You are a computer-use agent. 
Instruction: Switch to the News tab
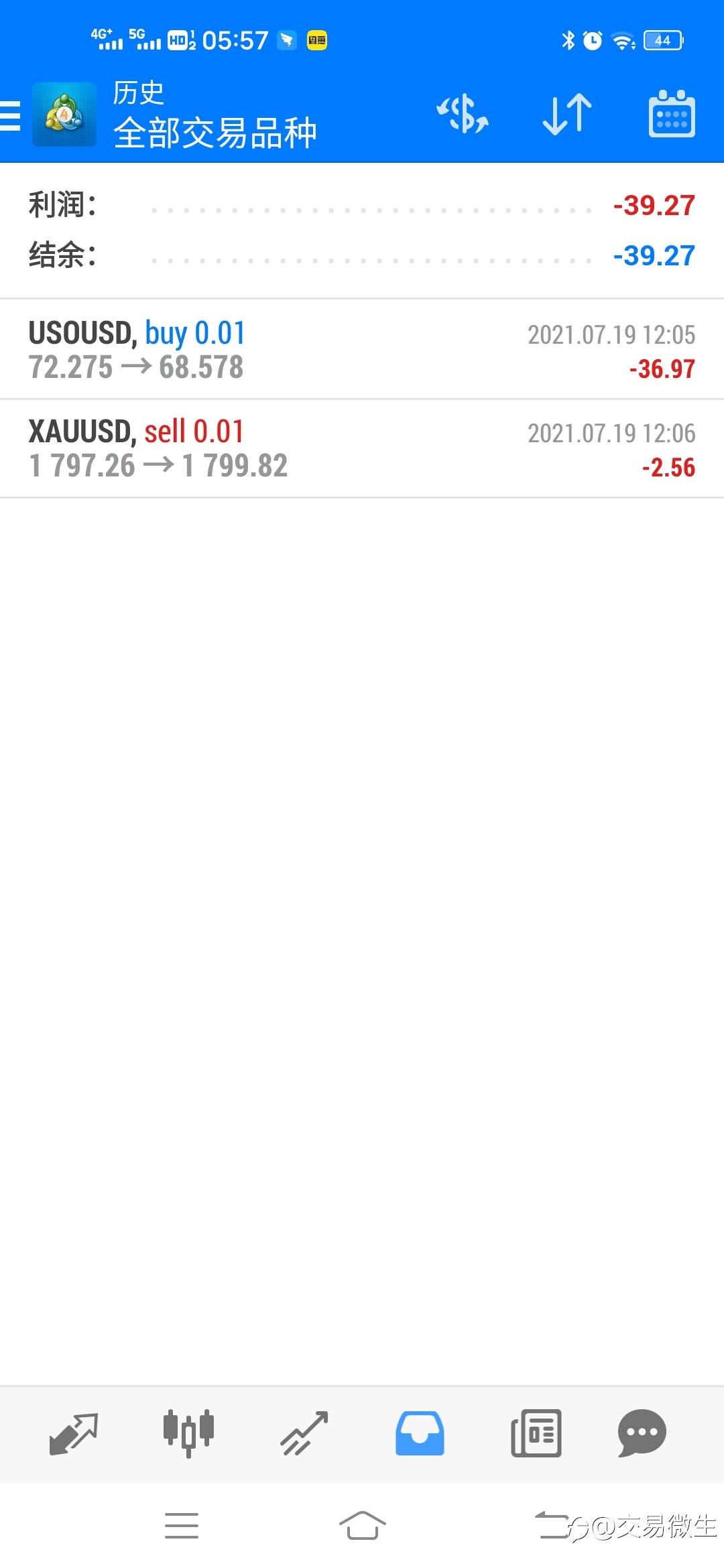click(x=536, y=1433)
